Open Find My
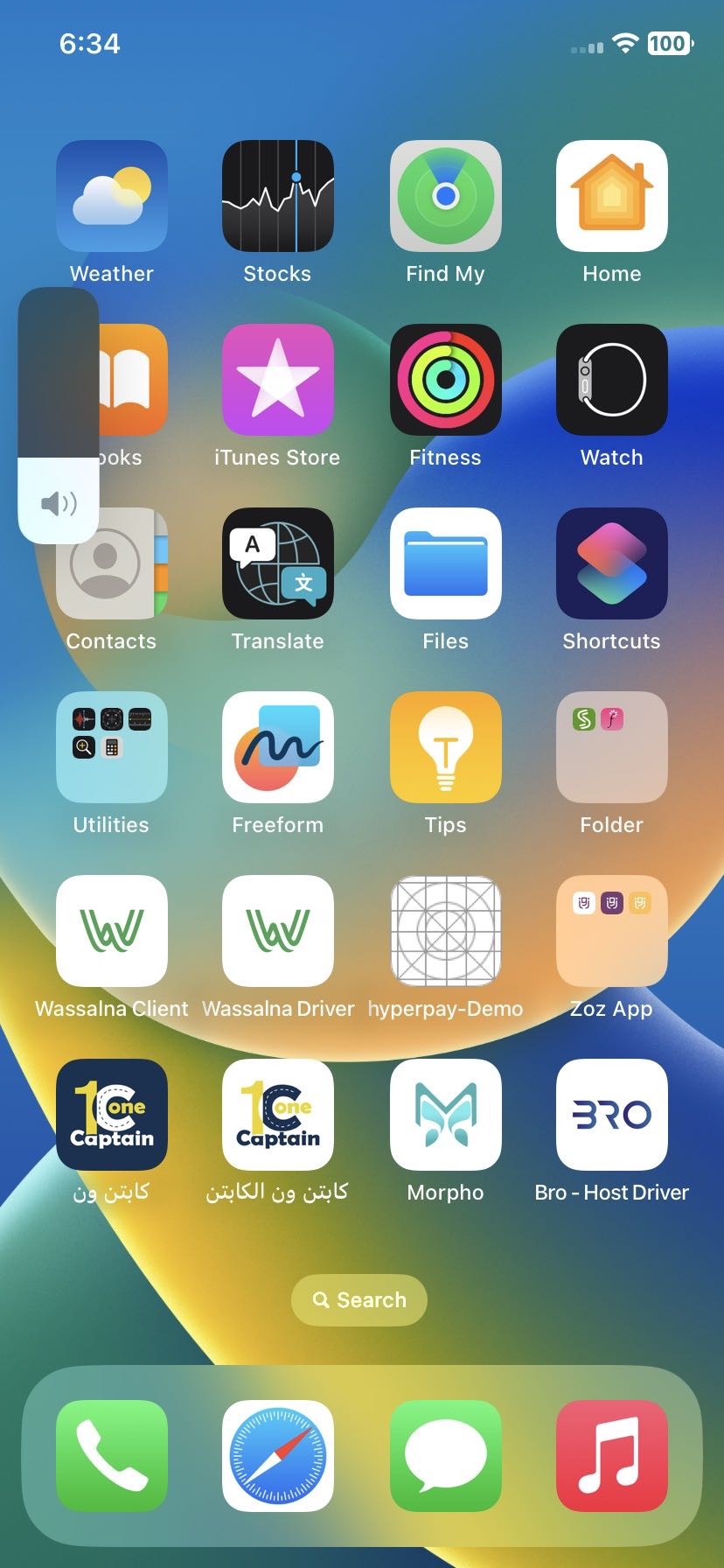Screen dimensions: 724x1568 pos(445,196)
